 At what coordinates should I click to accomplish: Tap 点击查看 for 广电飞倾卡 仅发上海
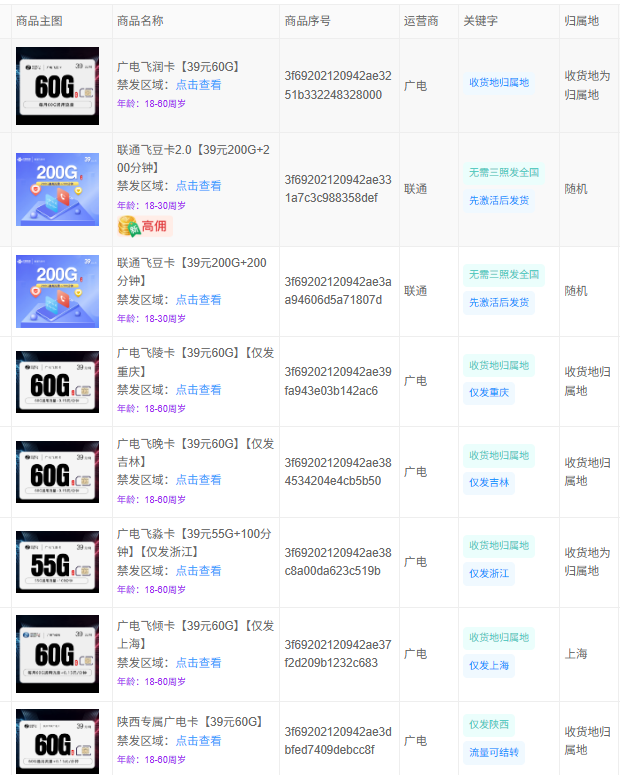(x=198, y=662)
